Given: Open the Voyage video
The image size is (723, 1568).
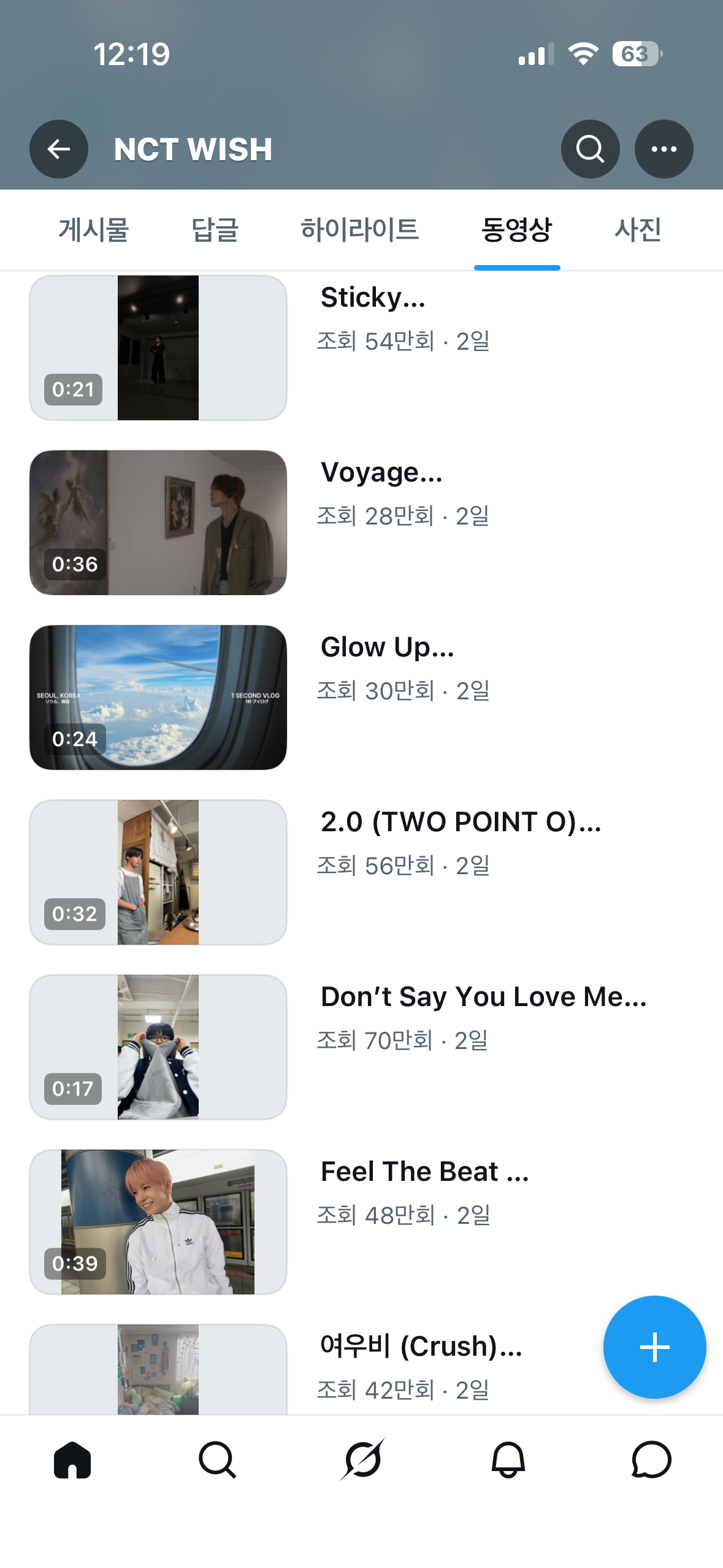Looking at the screenshot, I should [x=158, y=523].
